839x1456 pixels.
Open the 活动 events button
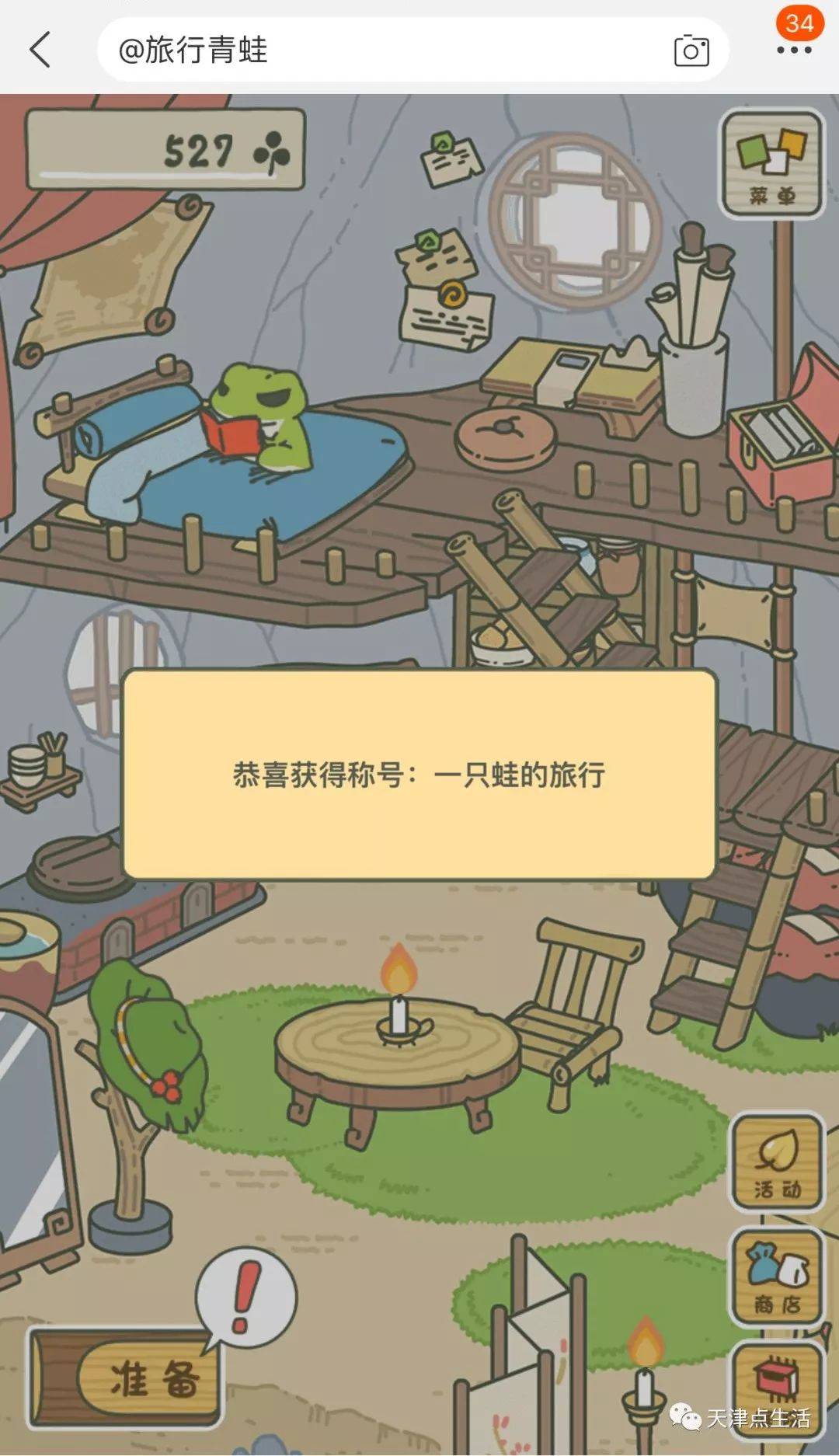776,1162
